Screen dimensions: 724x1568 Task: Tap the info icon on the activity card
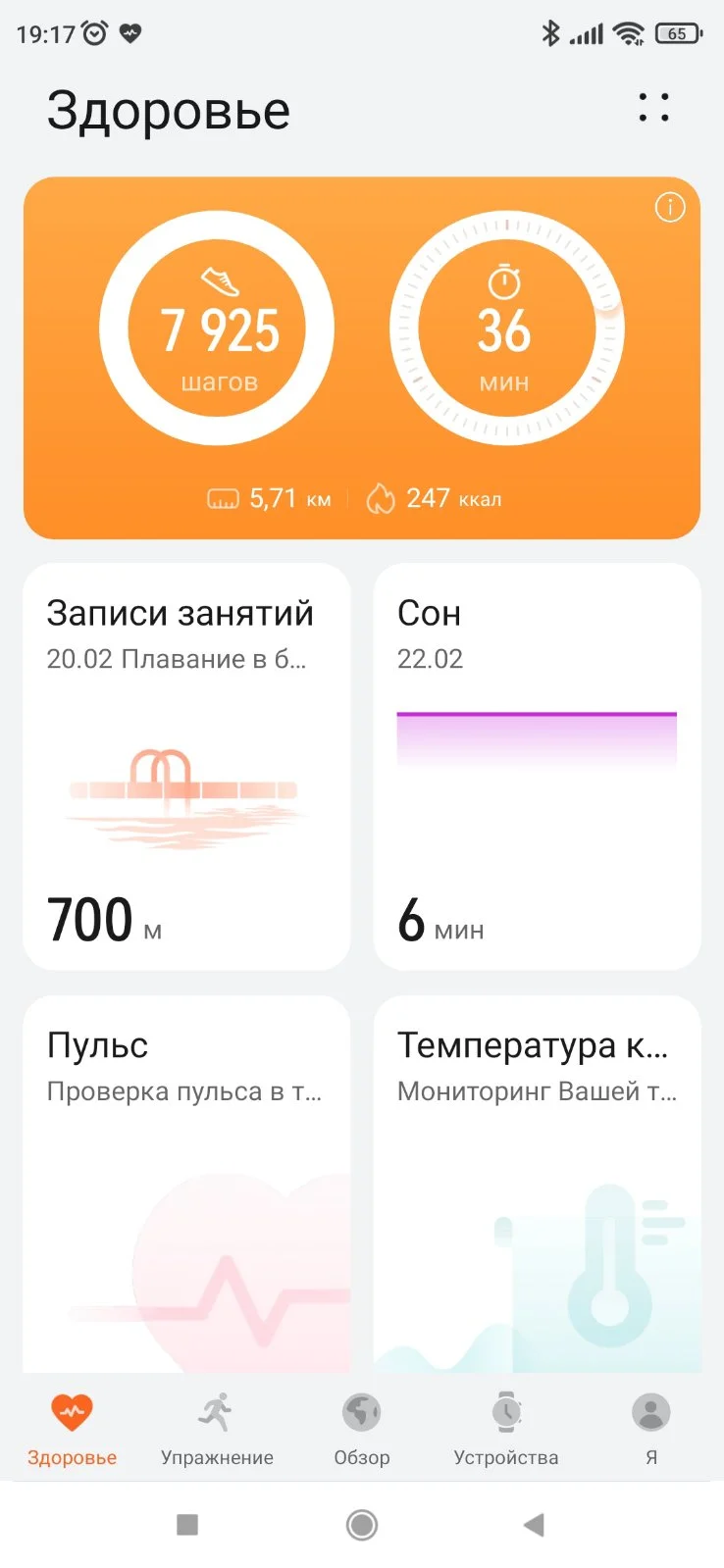[x=670, y=208]
